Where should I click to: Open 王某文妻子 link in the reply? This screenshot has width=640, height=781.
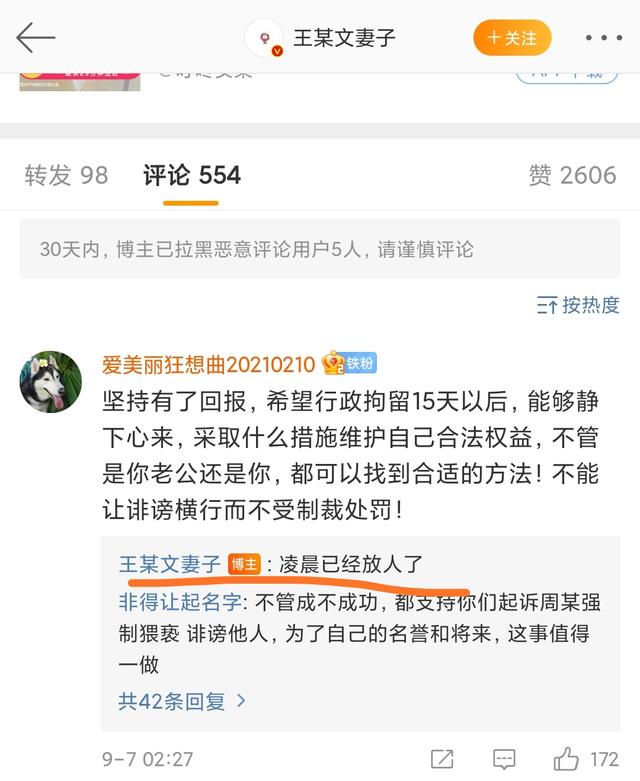tap(170, 564)
